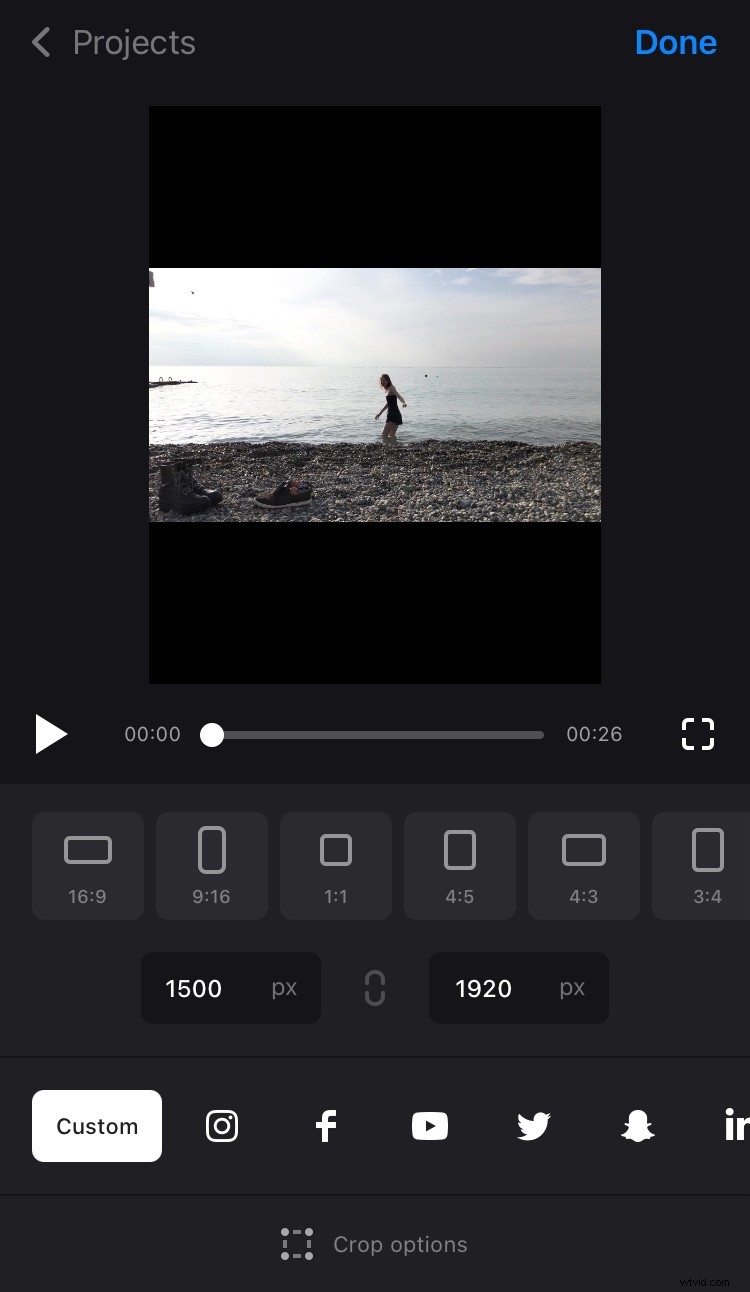The width and height of the screenshot is (750, 1292).
Task: Choose the 4:5 portrait ratio
Action: [460, 865]
